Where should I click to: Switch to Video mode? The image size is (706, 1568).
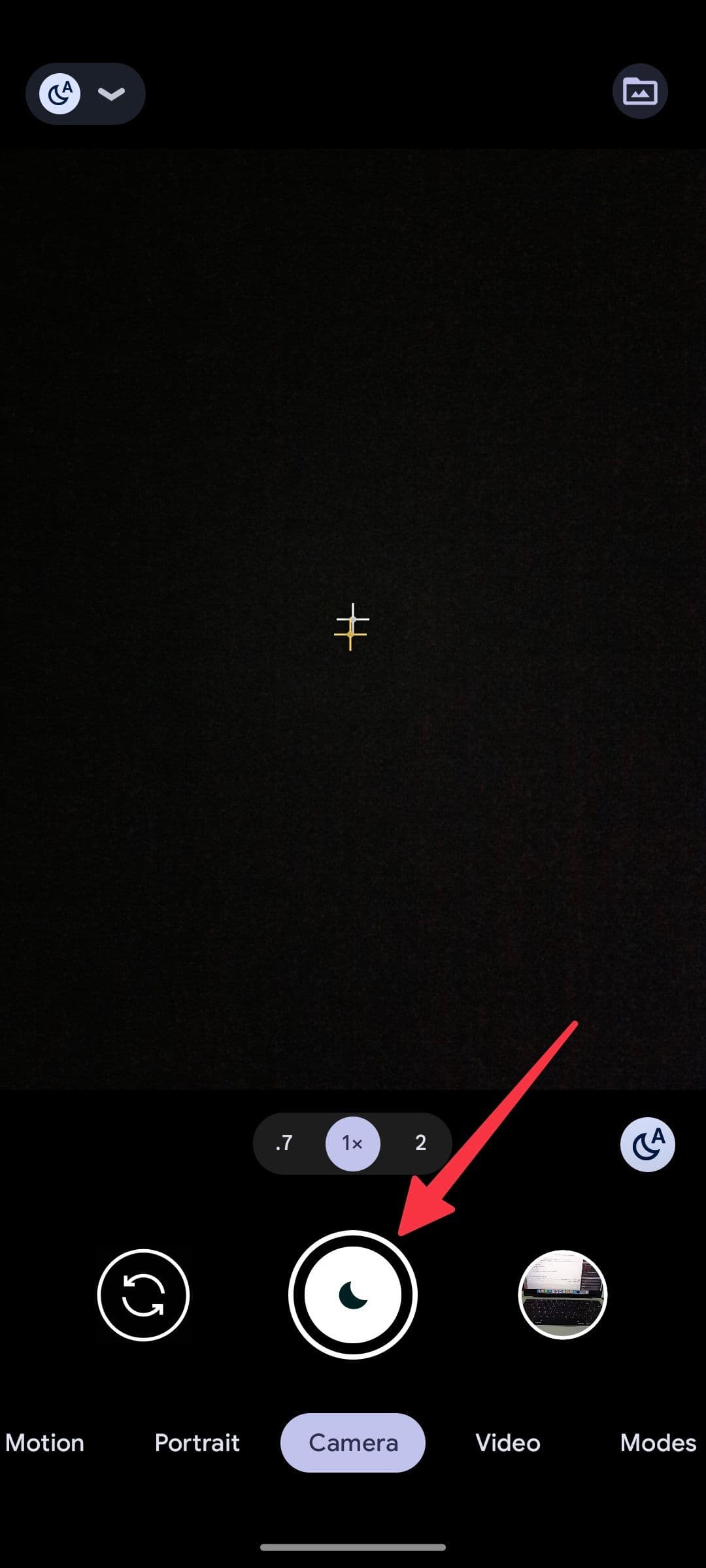(508, 1443)
